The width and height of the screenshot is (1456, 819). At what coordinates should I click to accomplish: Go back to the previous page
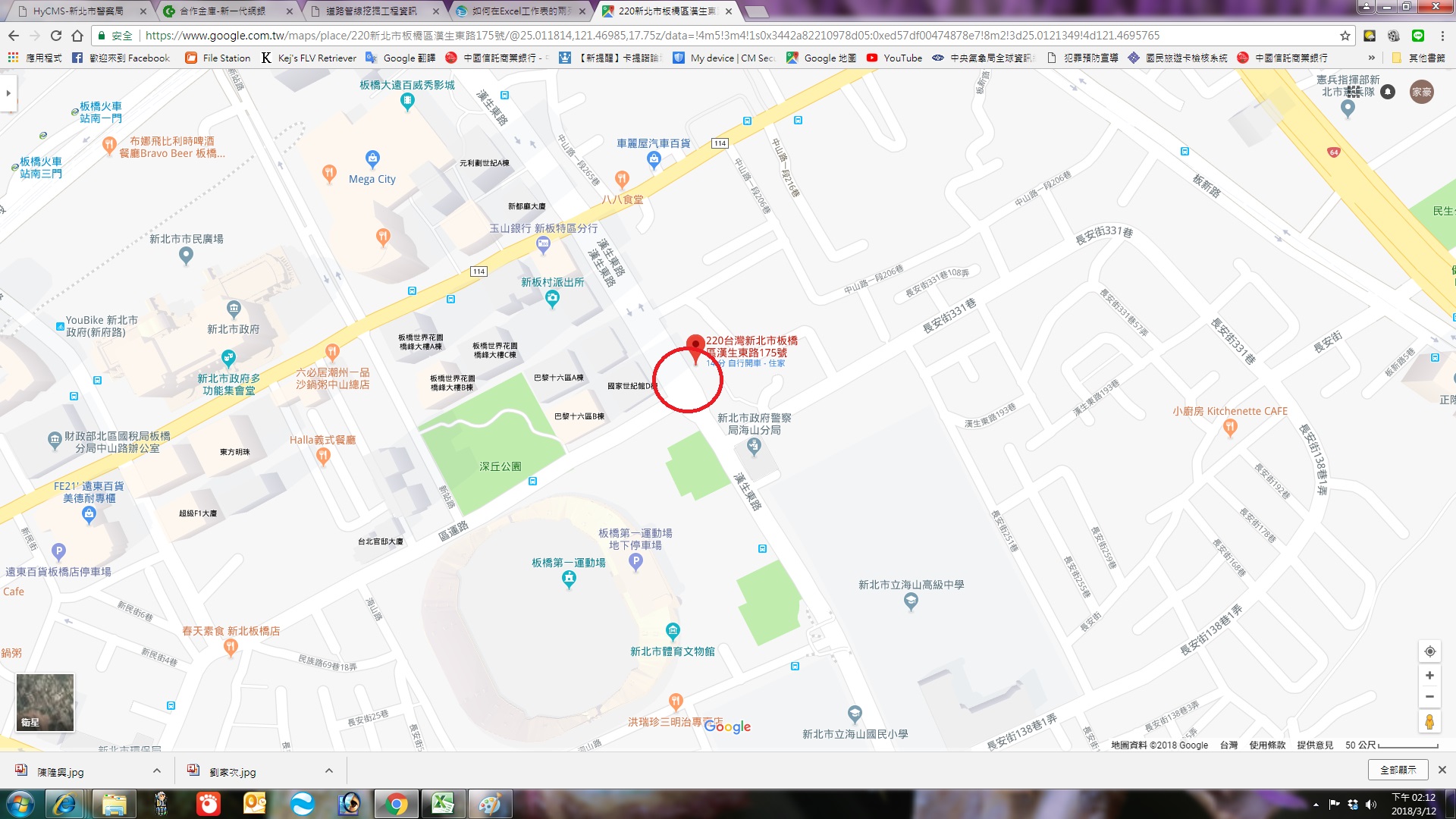point(14,36)
